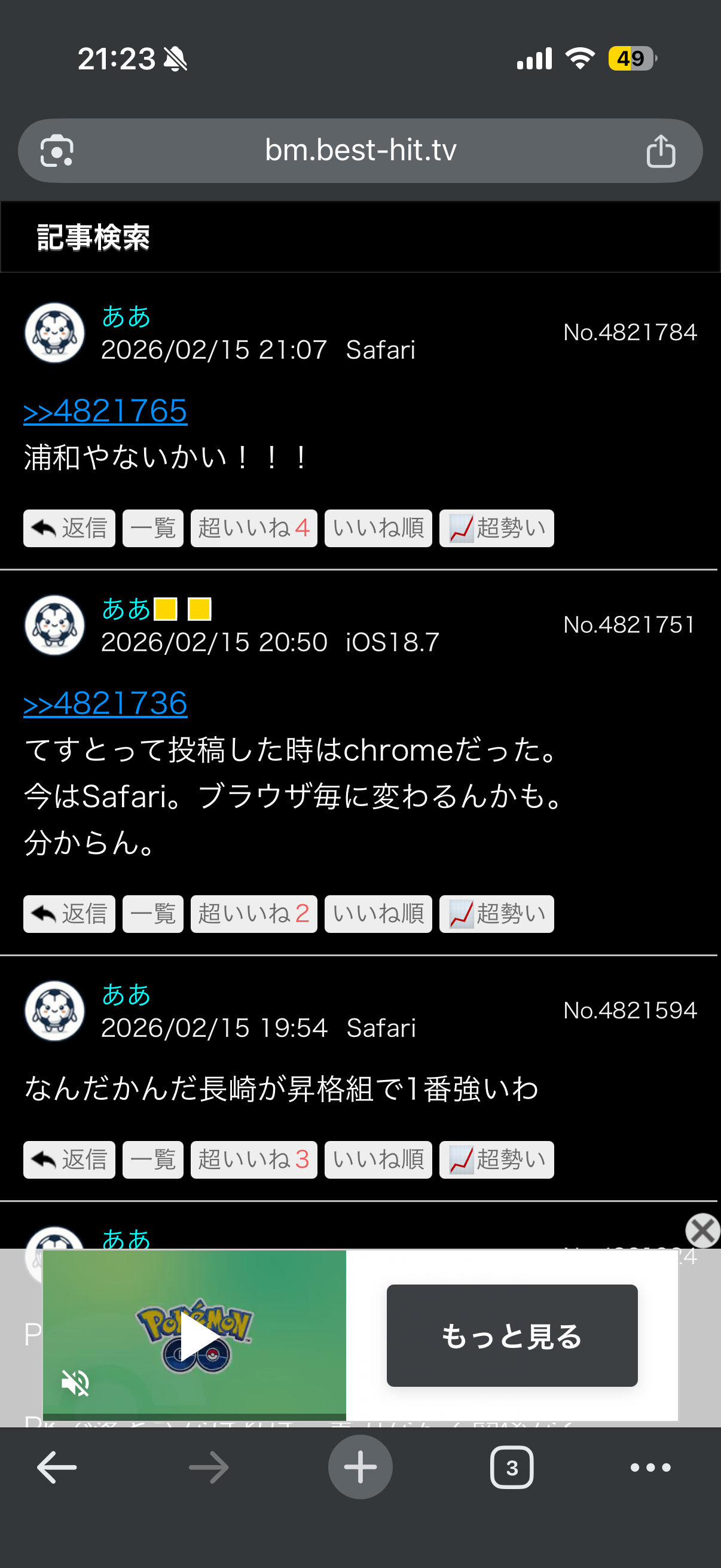This screenshot has width=721, height=1568.
Task: Close the Pokémon GO ad banner
Action: click(x=702, y=1230)
